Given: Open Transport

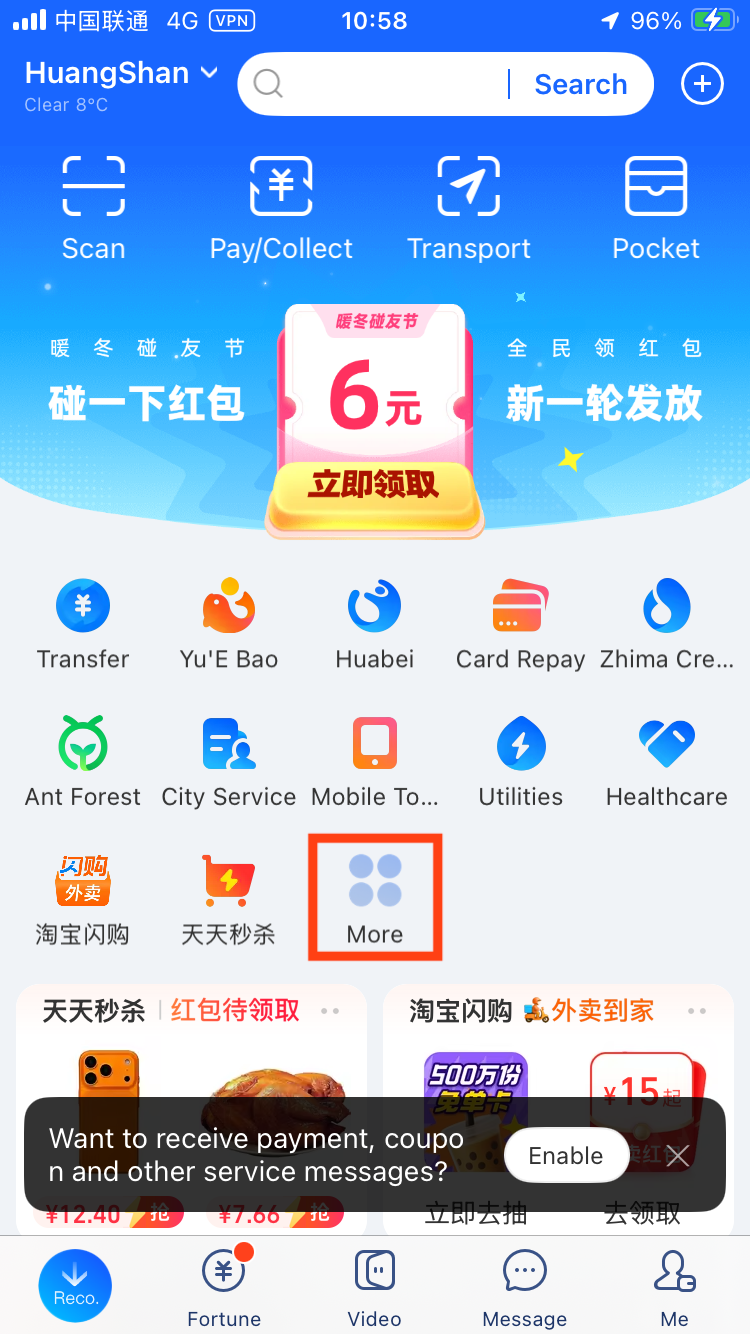Looking at the screenshot, I should [x=468, y=208].
